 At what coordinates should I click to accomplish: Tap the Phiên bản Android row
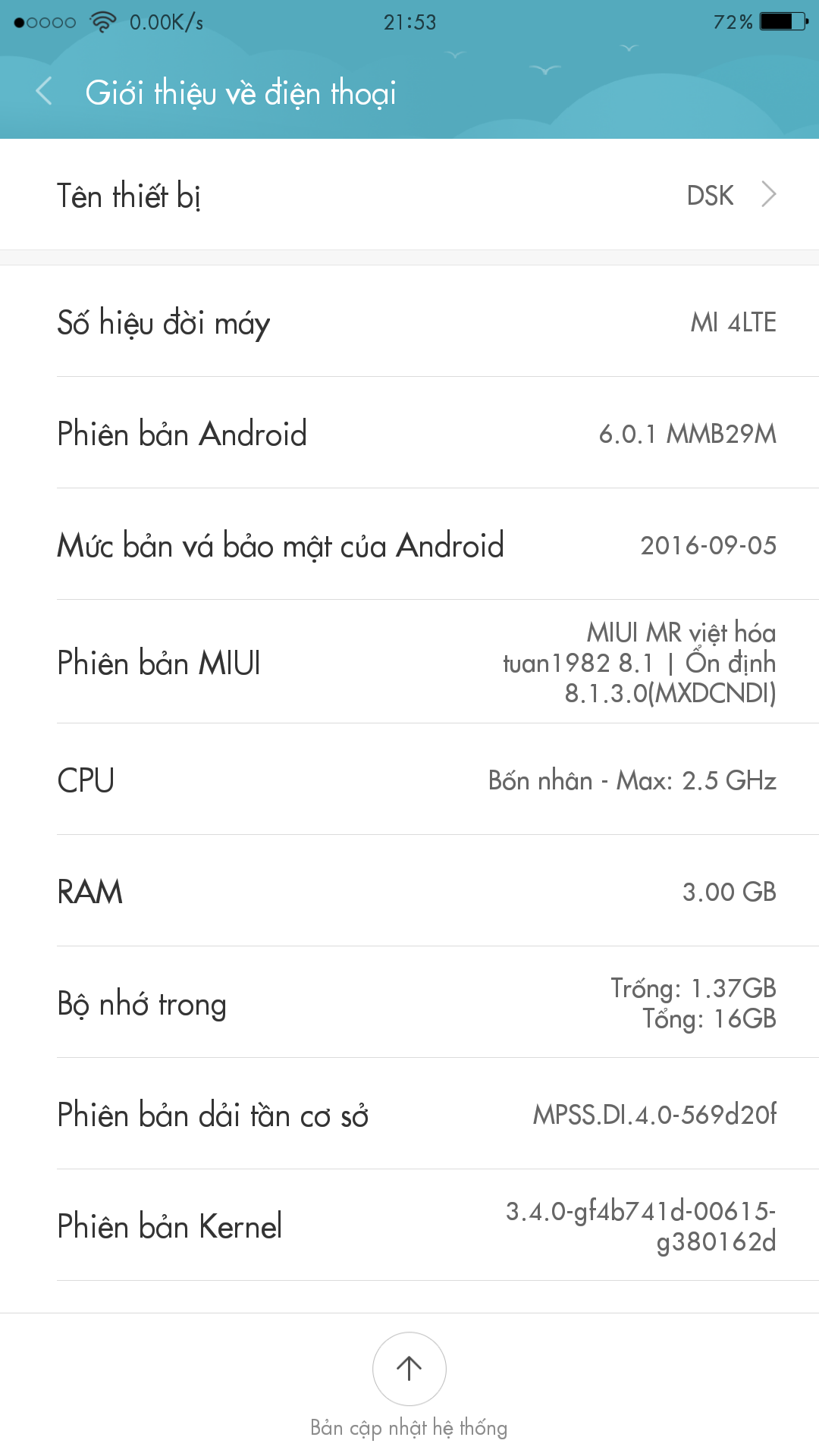click(409, 433)
